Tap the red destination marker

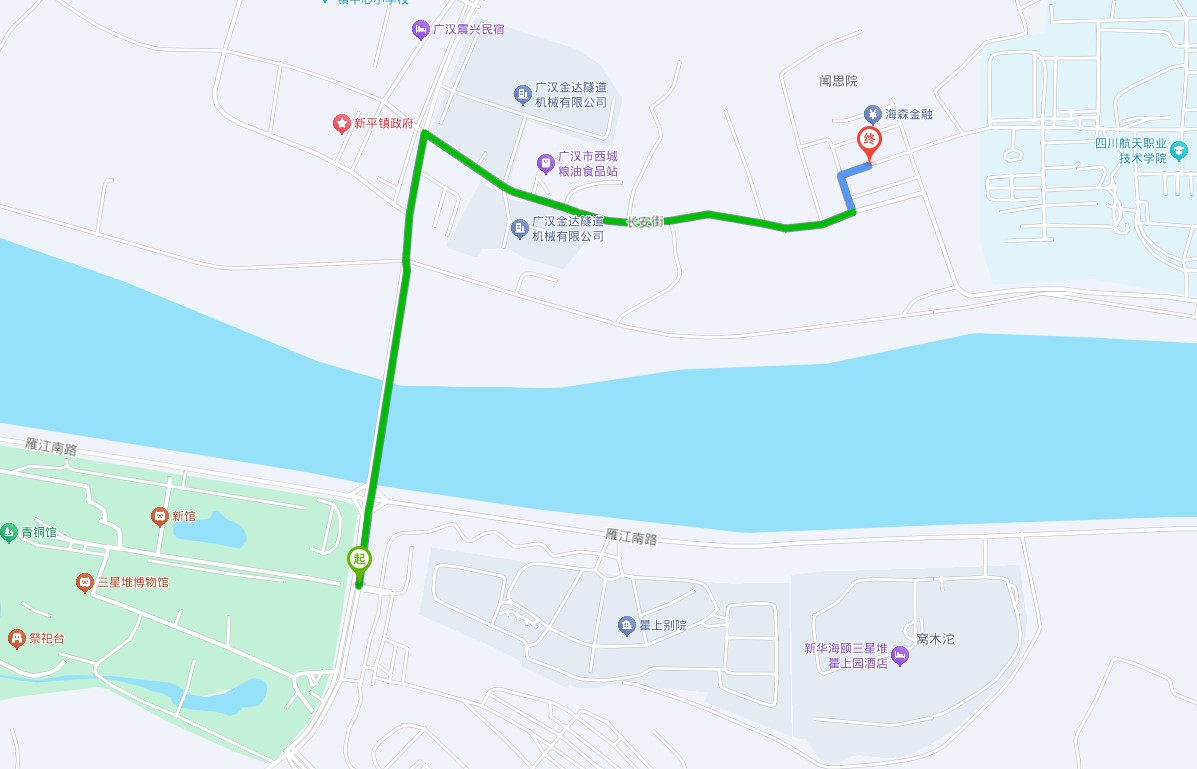tap(869, 141)
